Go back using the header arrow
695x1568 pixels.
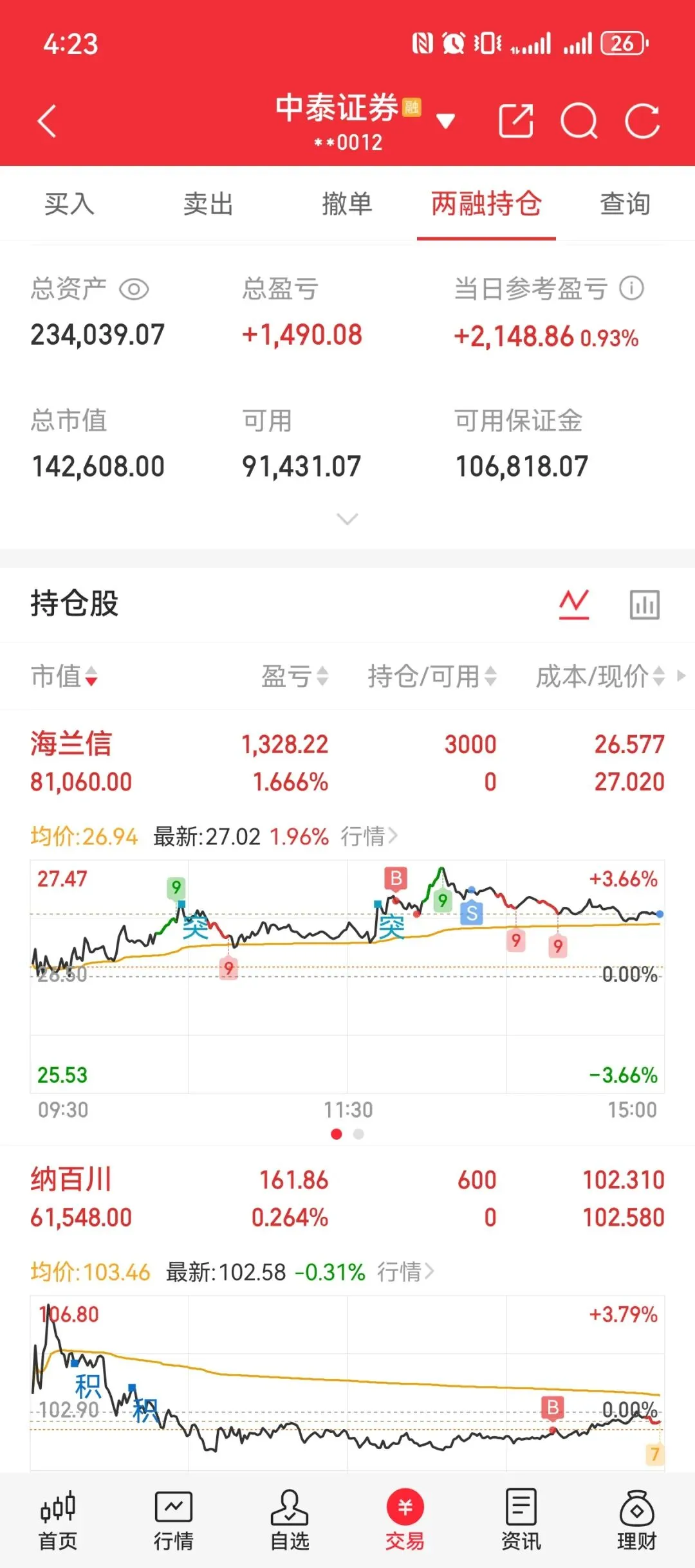coord(47,121)
